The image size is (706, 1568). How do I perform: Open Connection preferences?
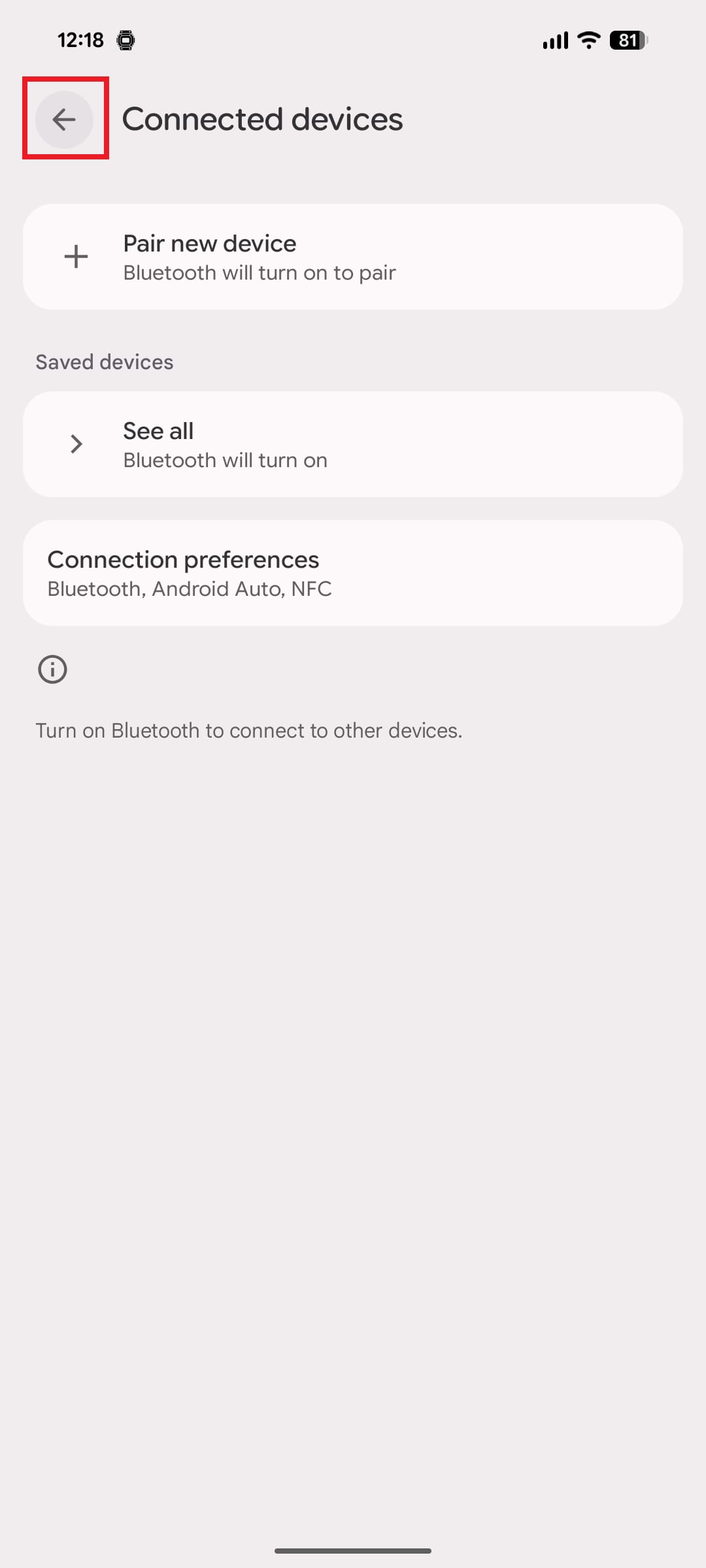[353, 573]
